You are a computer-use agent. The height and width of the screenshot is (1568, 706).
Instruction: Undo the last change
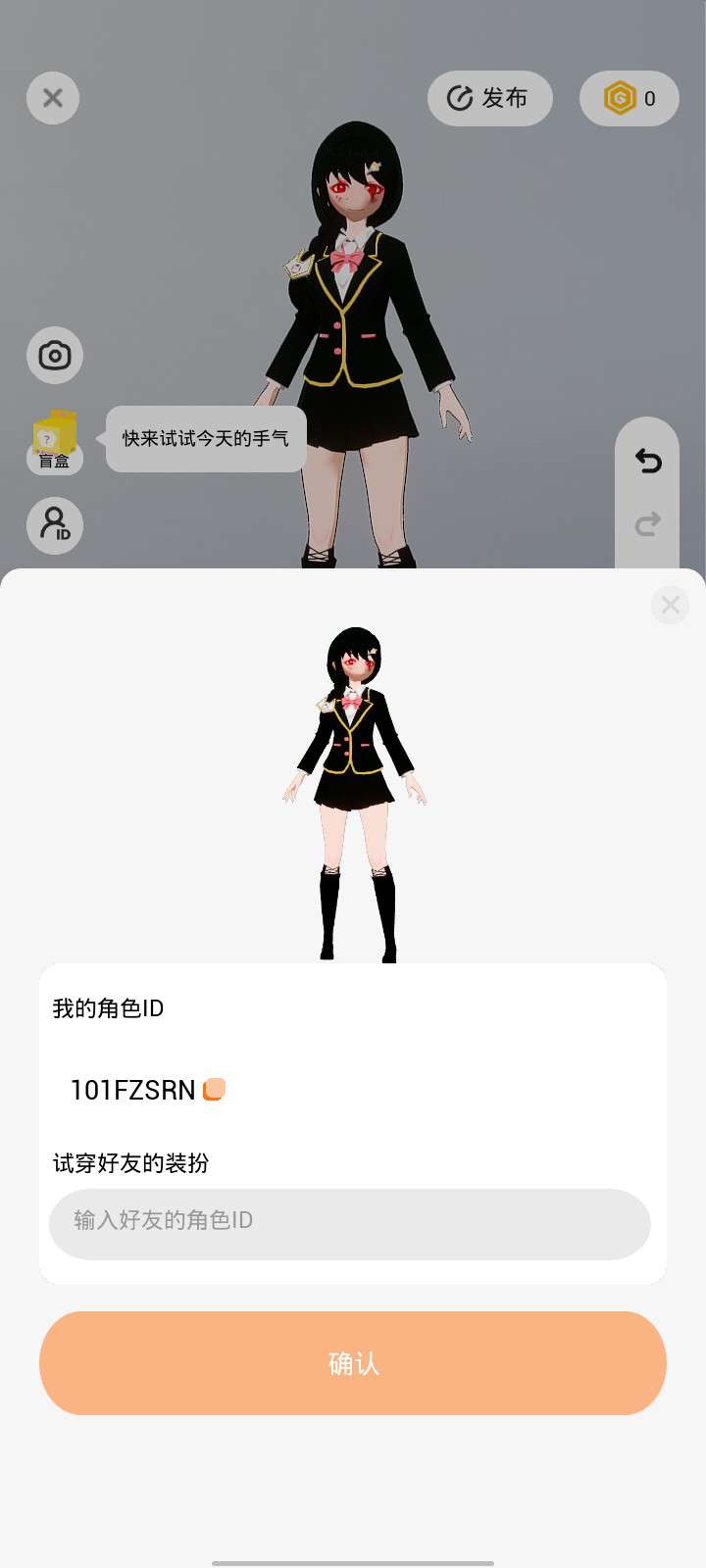647,460
